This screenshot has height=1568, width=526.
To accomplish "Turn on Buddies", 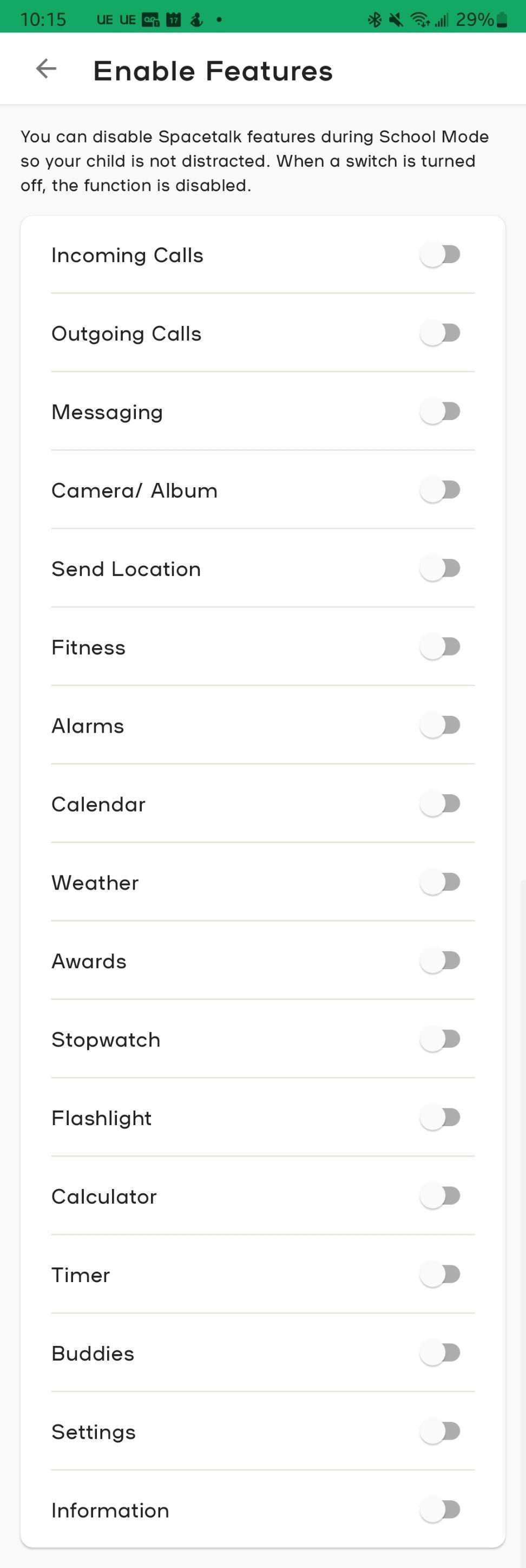I will coord(440,1353).
